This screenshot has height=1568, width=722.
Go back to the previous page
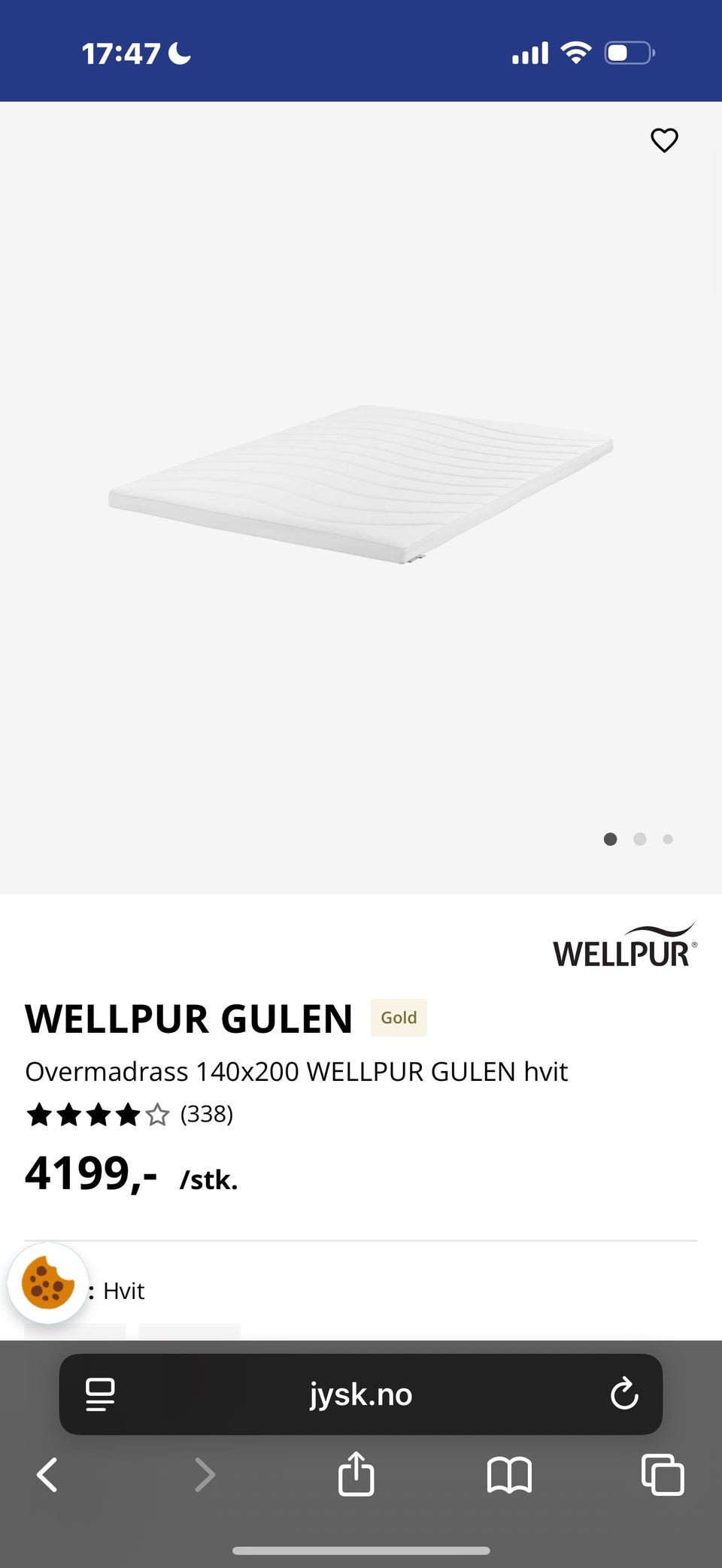(x=47, y=1475)
